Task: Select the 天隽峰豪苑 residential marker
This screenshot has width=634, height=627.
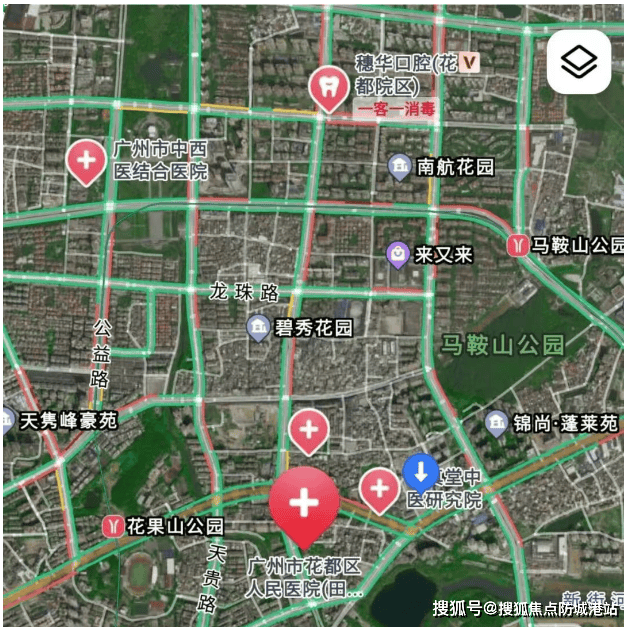Action: [6, 421]
